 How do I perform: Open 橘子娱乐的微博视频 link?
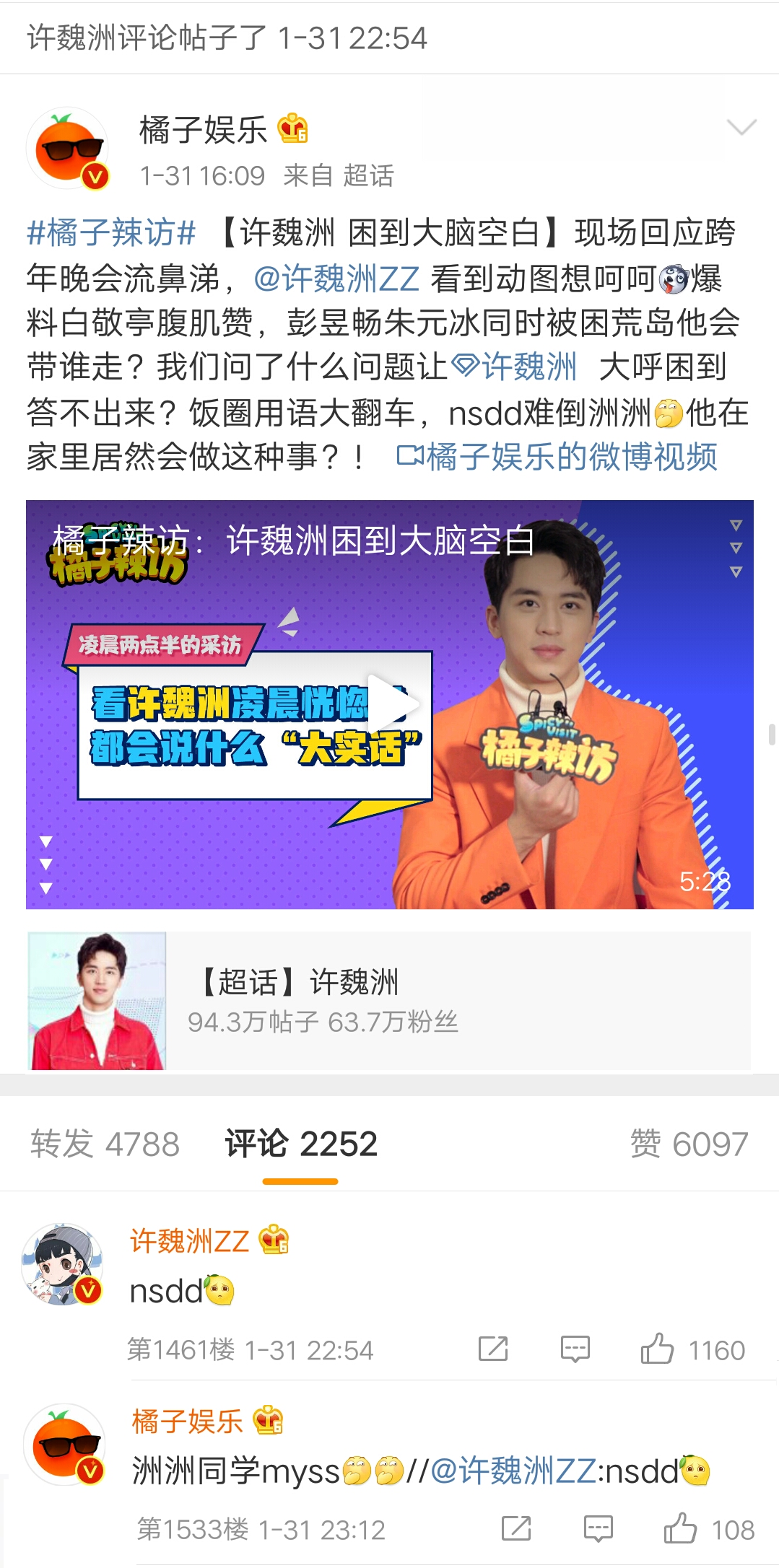point(557,457)
